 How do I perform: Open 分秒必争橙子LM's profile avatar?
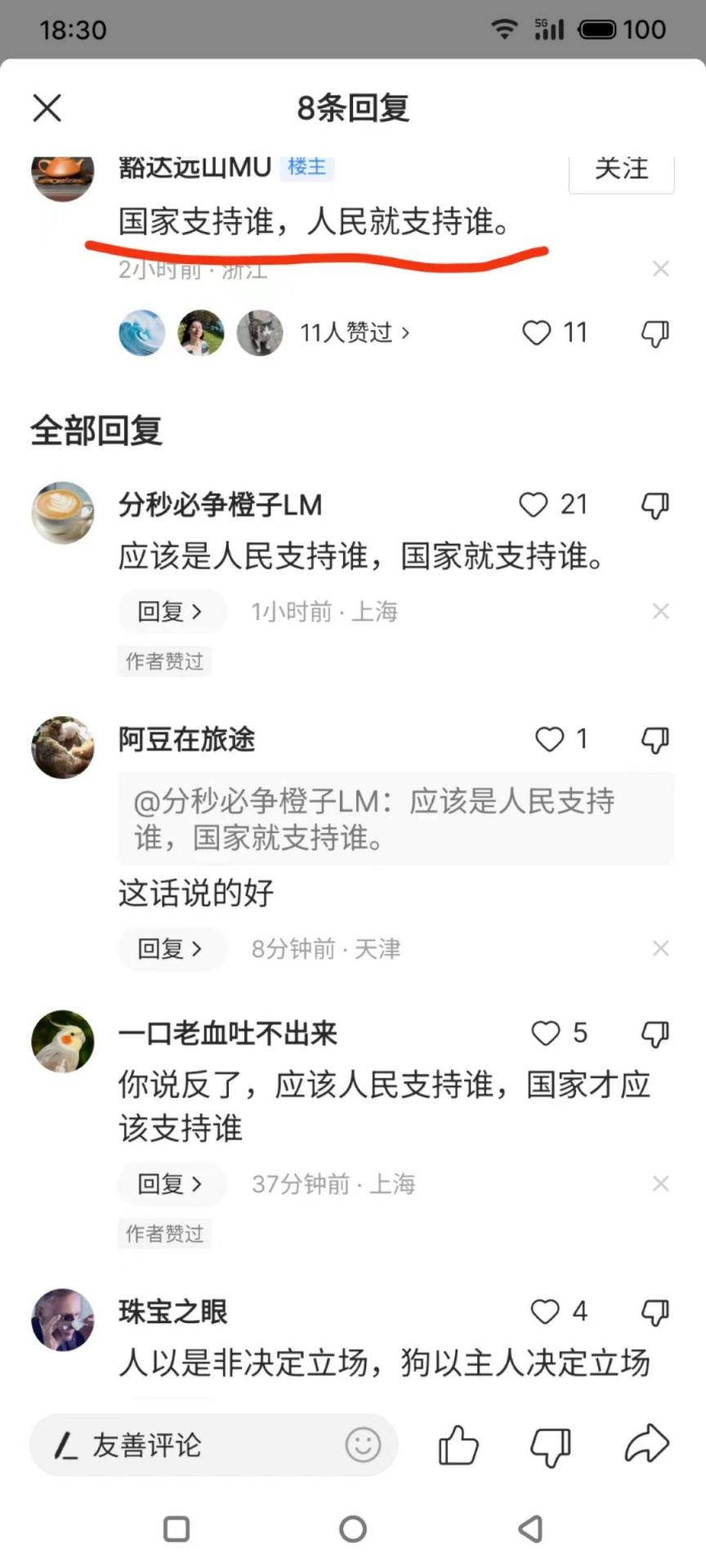click(x=63, y=512)
